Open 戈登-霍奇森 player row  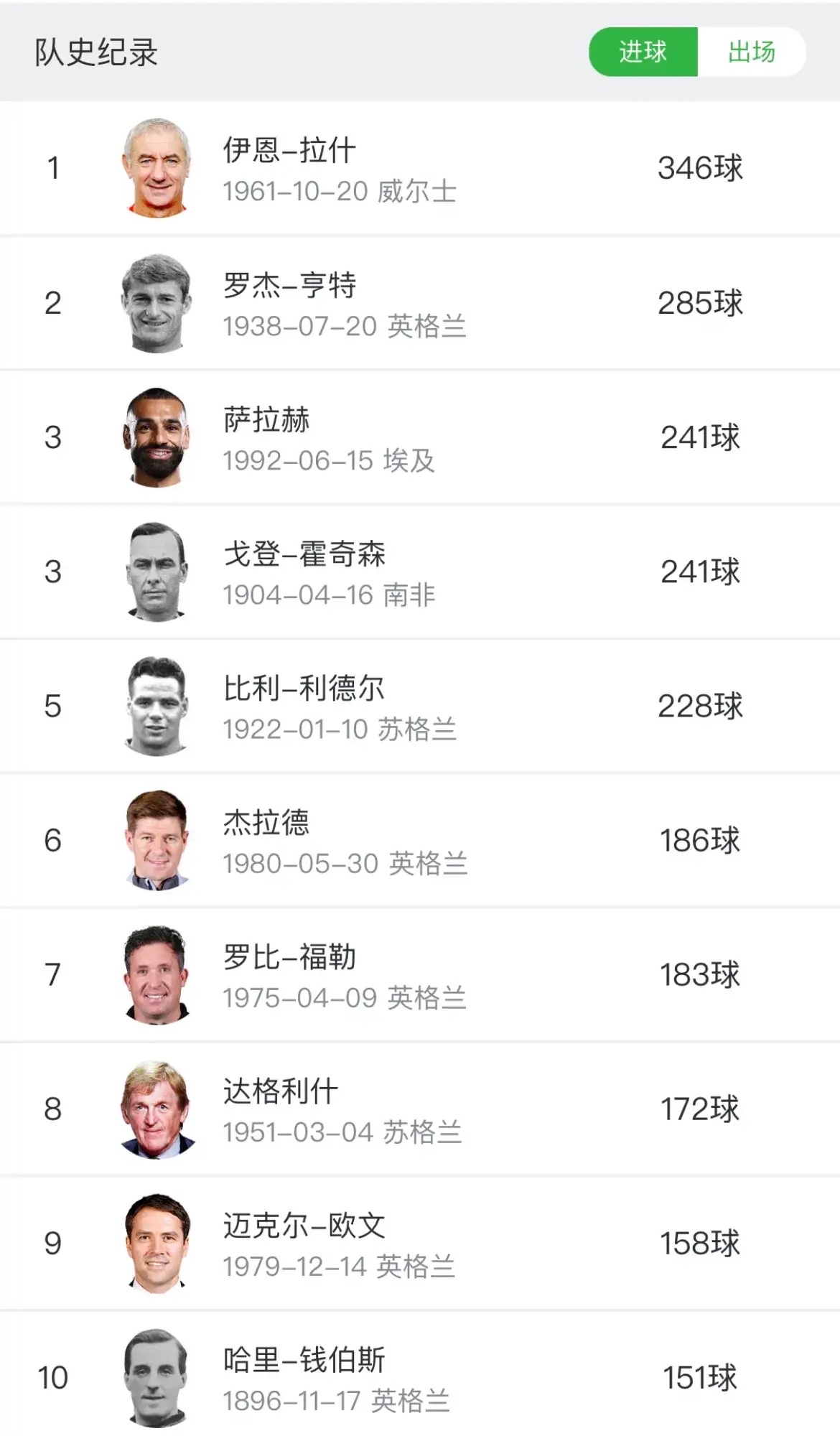420,572
